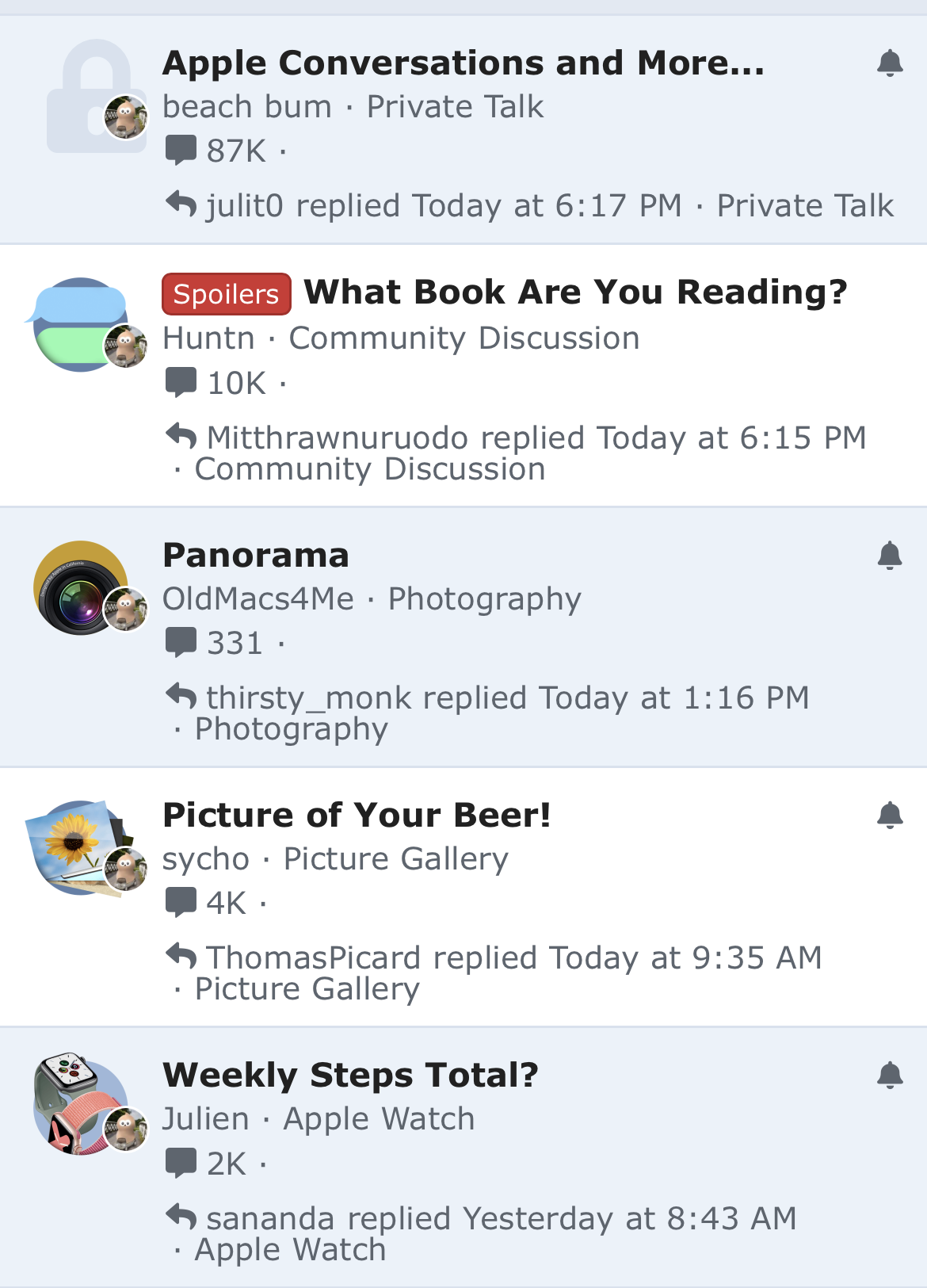
Task: View beach bum's profile
Action: point(246,107)
